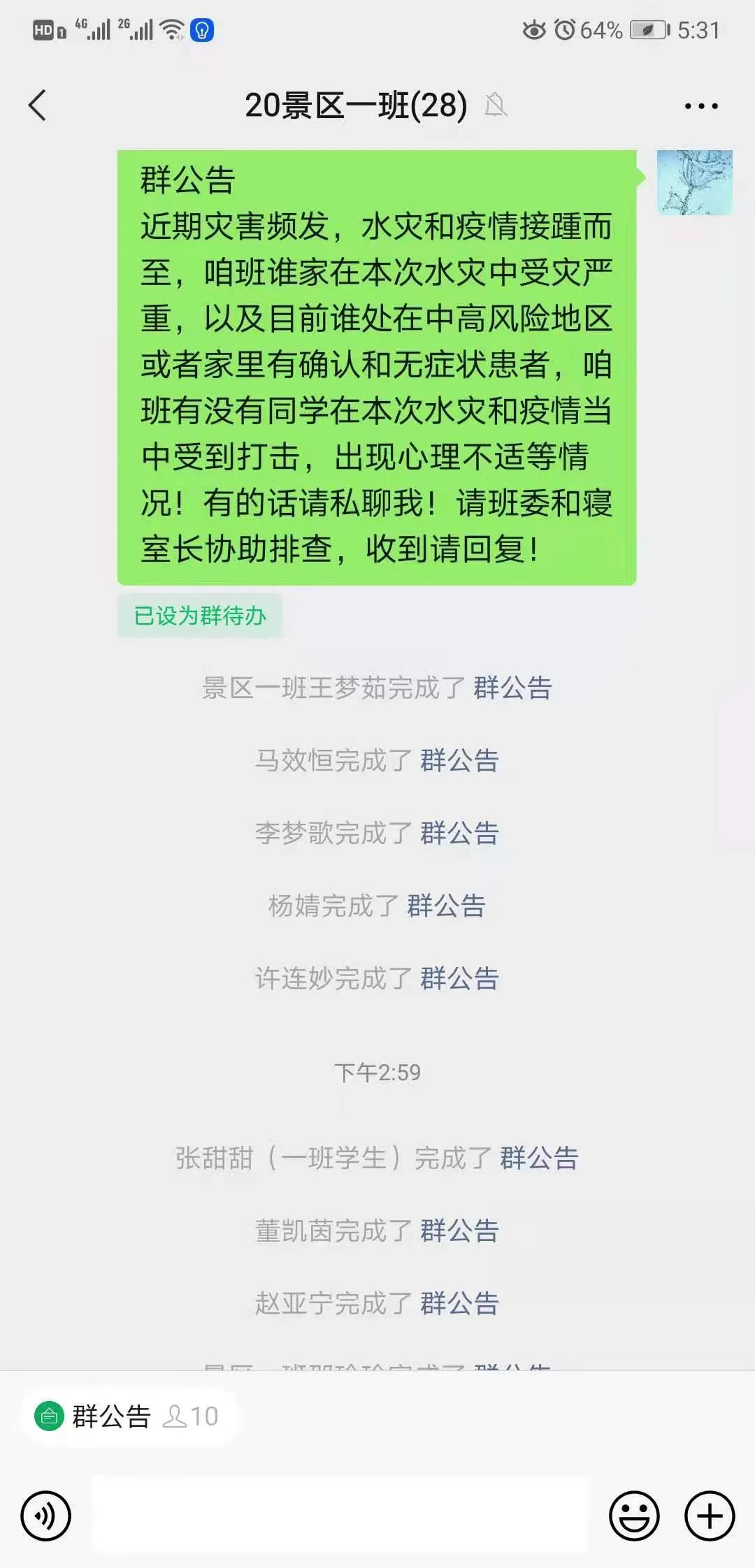Open 群公告 link completed by 赵亚宁

point(459,1304)
